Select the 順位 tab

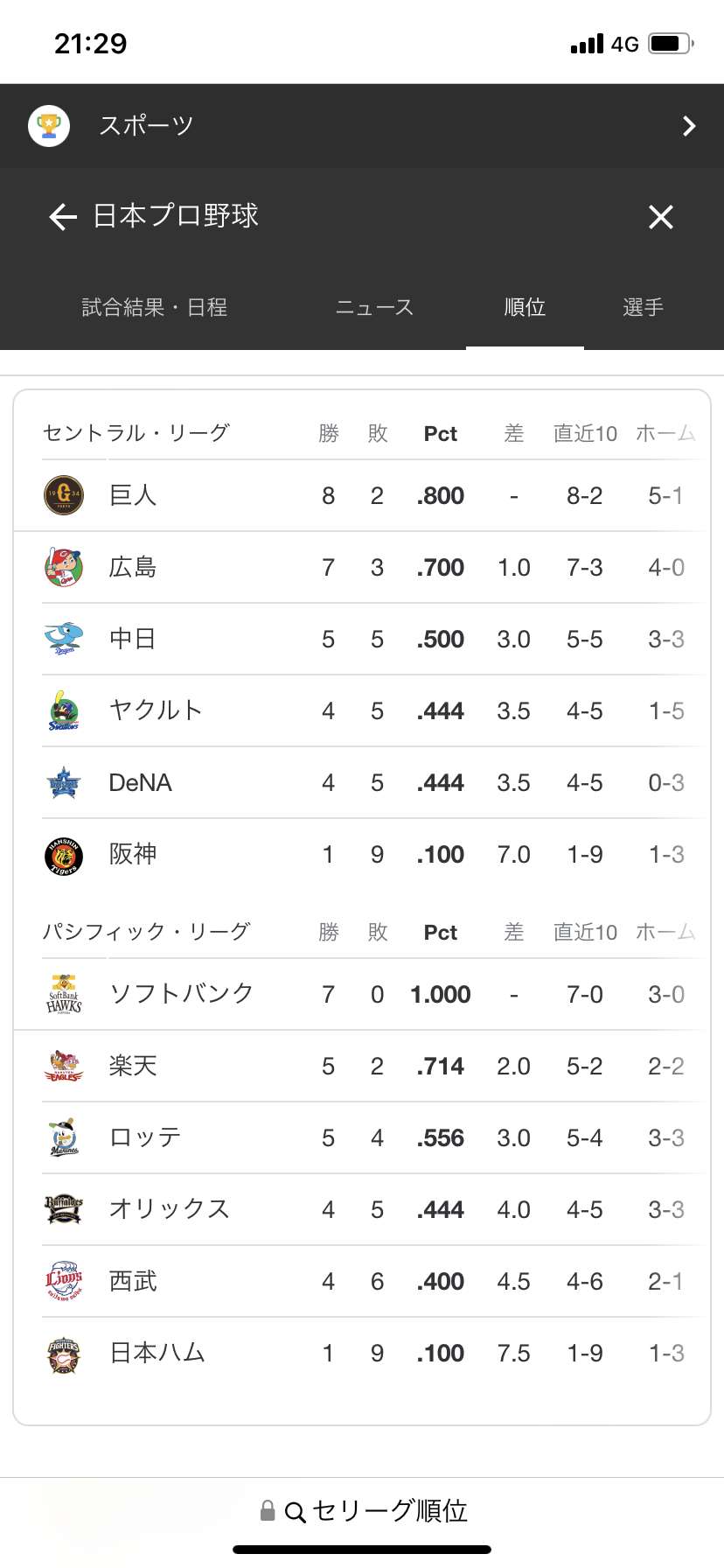click(525, 307)
